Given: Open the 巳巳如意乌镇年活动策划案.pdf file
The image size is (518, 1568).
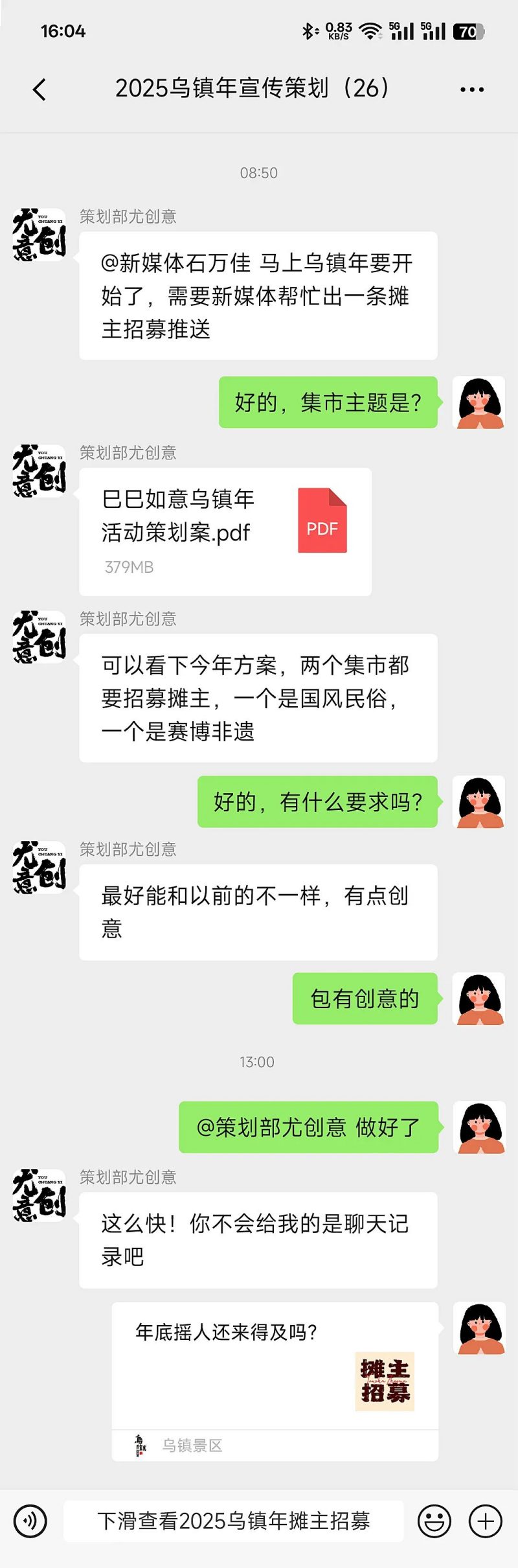Looking at the screenshot, I should pyautogui.click(x=225, y=531).
